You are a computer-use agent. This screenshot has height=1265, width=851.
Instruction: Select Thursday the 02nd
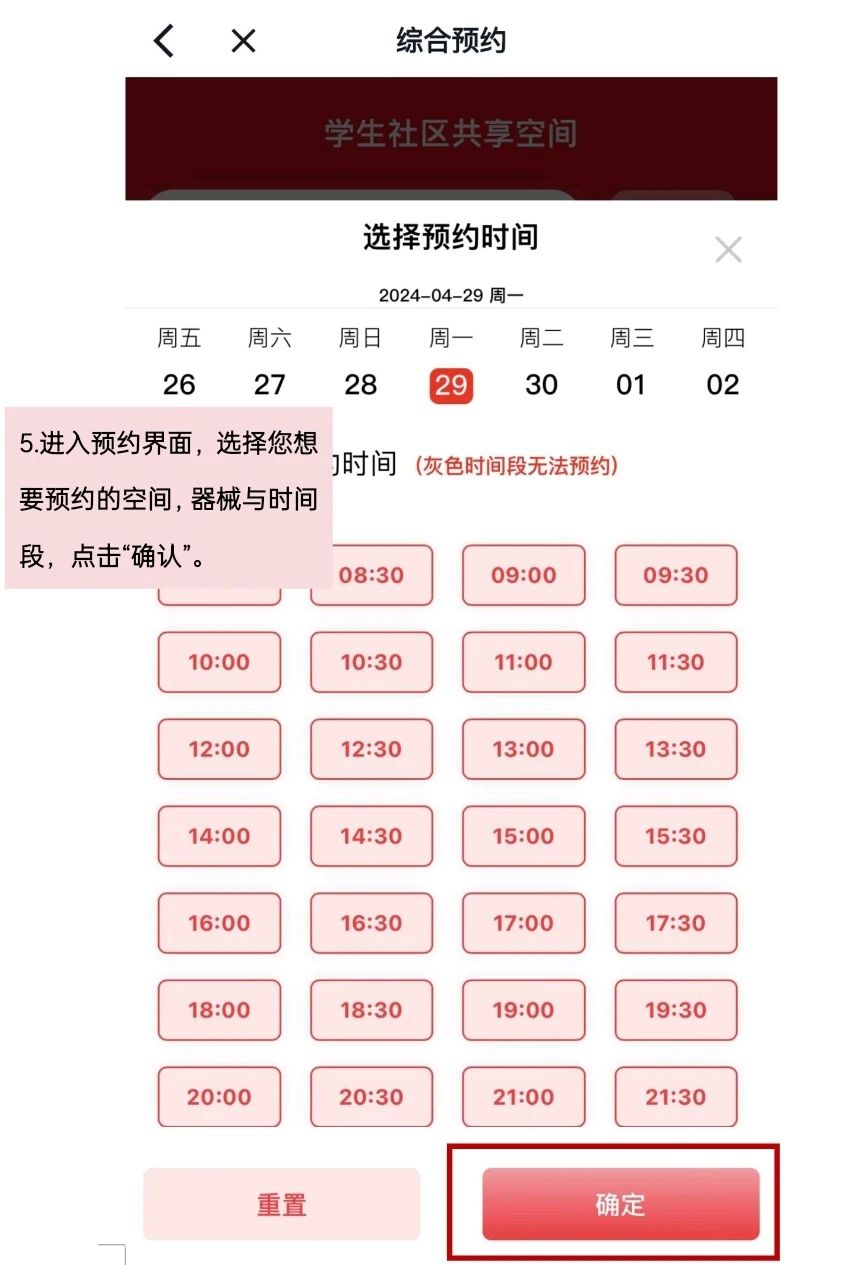[x=722, y=385]
